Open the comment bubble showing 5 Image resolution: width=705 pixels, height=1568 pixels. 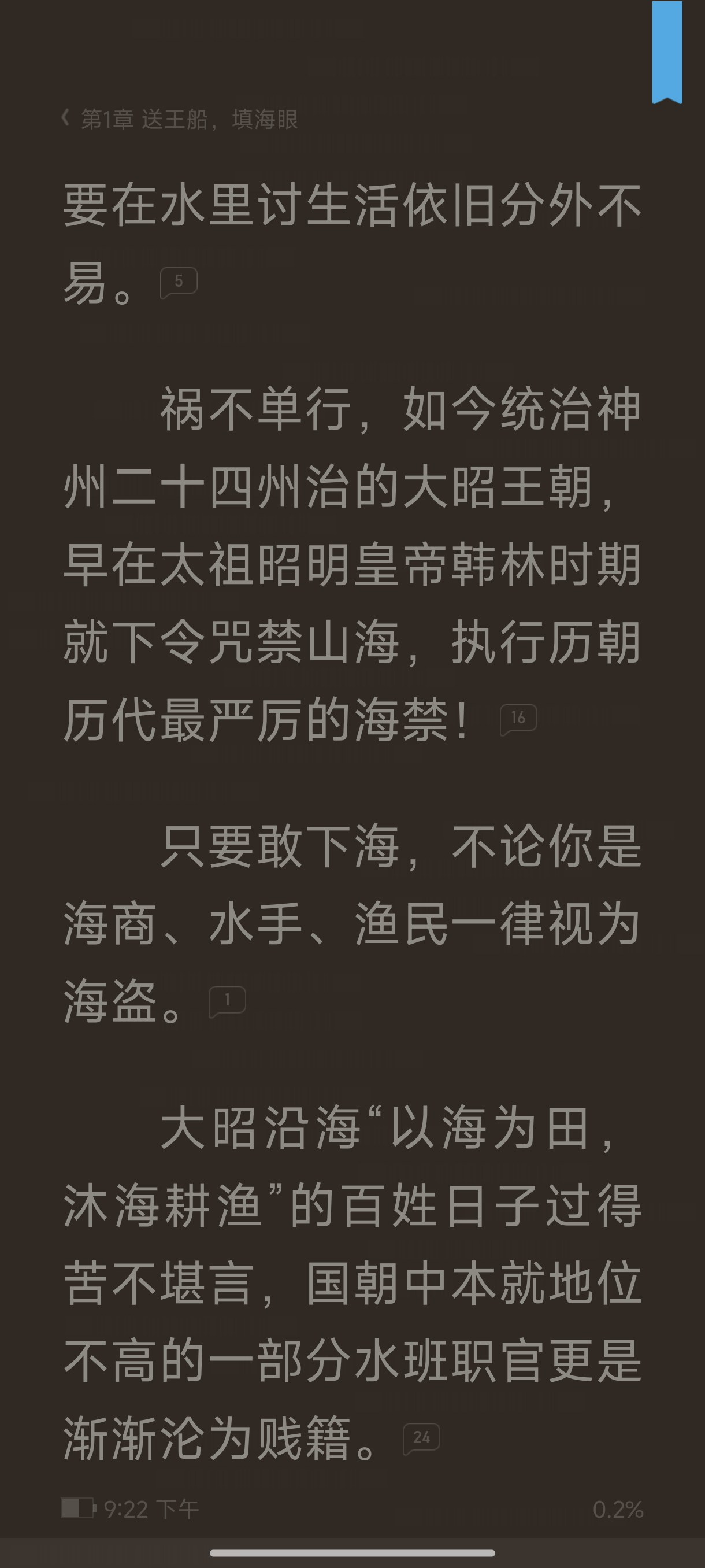[178, 282]
